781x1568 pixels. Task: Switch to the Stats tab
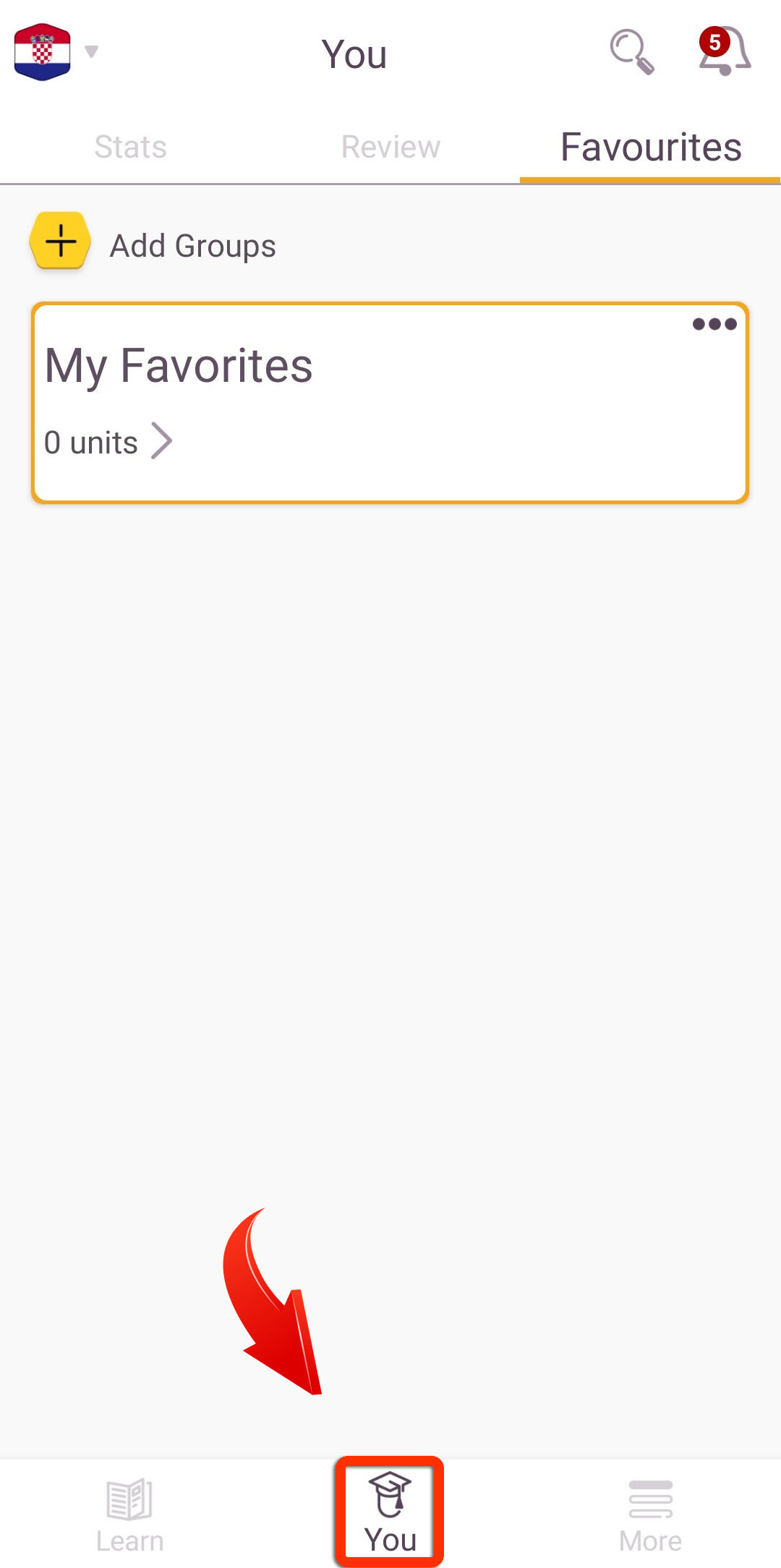click(x=130, y=147)
